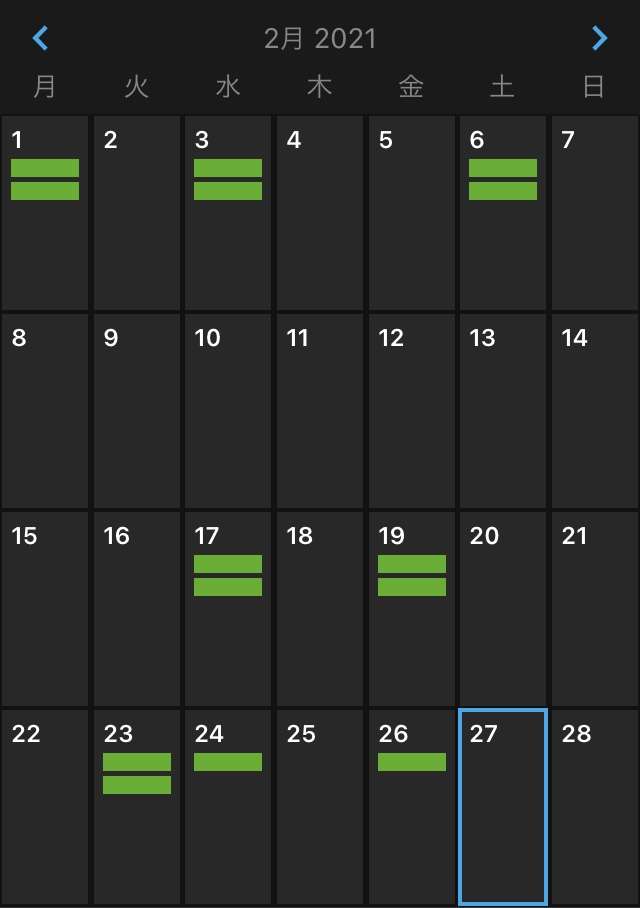Open February 23 with two events
640x908 pixels.
[x=137, y=807]
